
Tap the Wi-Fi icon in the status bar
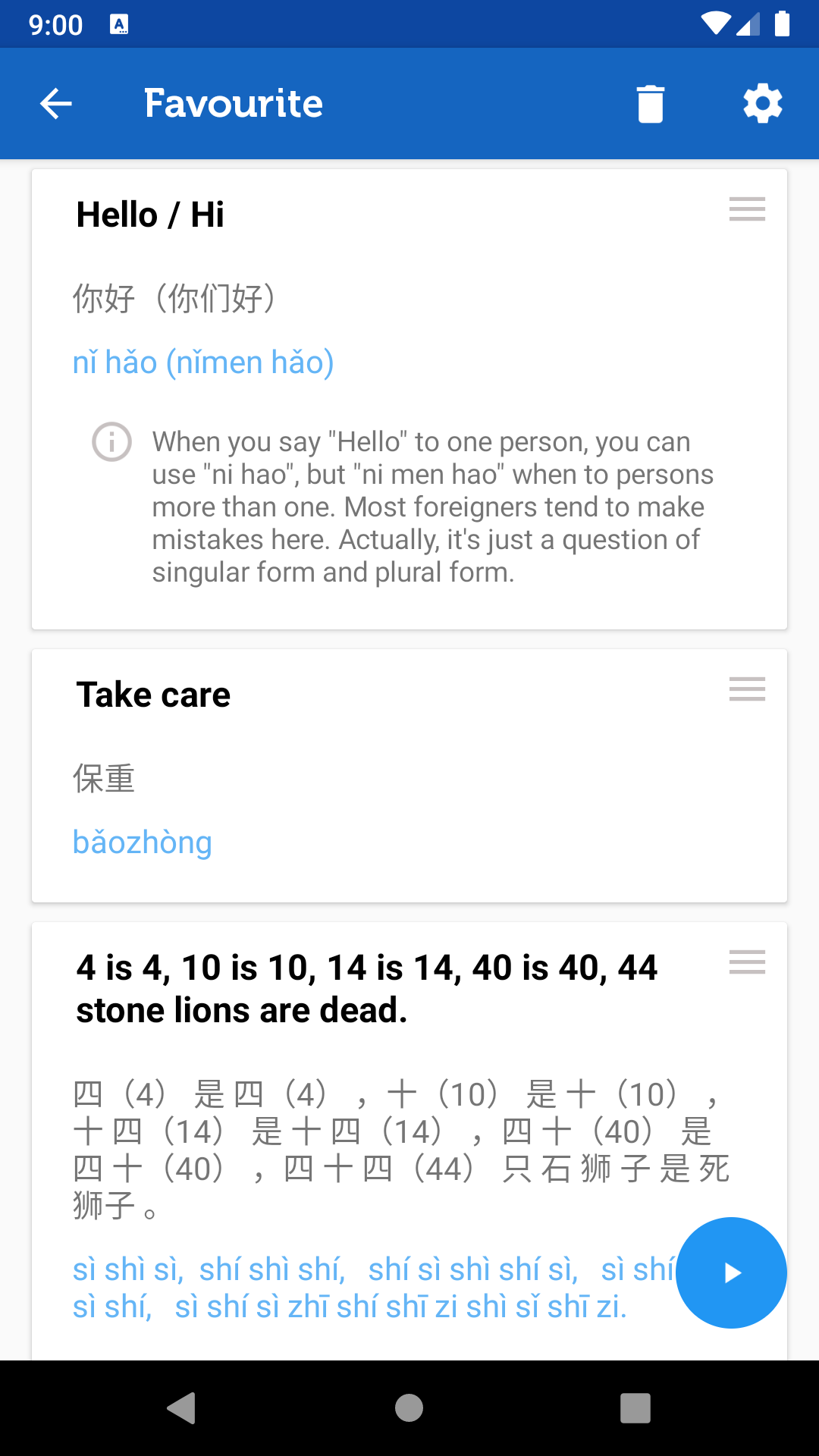tap(715, 24)
